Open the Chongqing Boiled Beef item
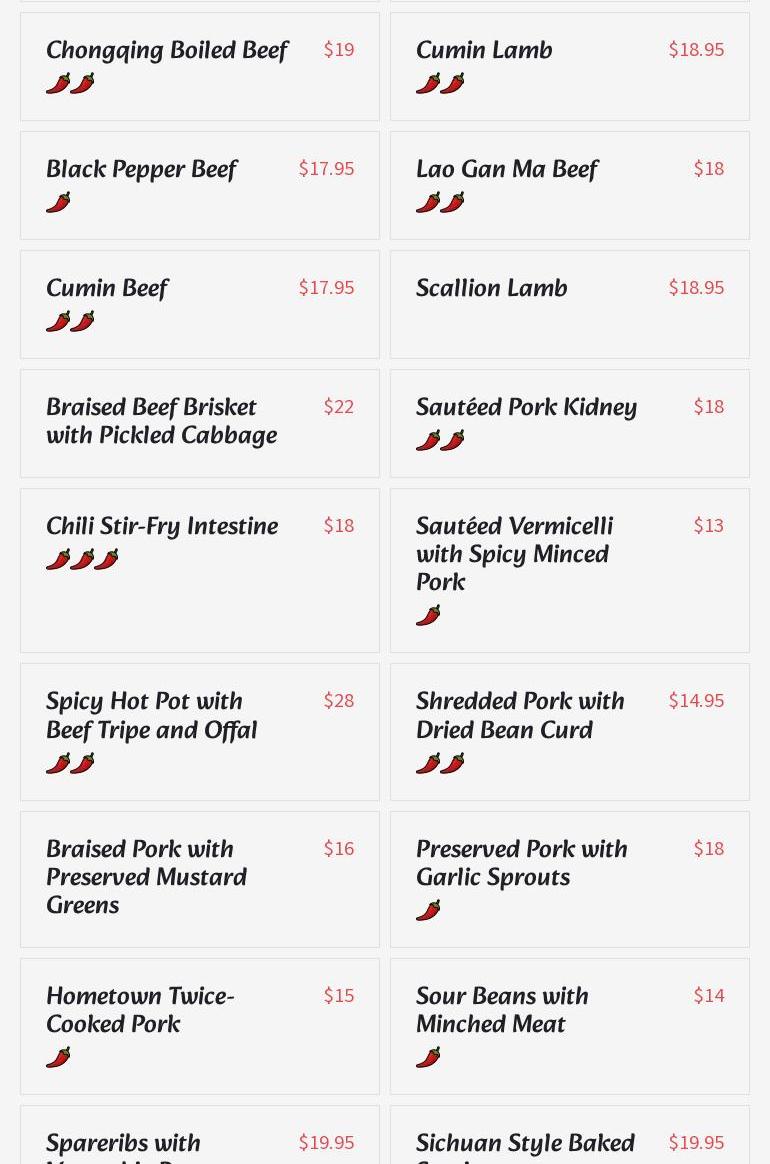The image size is (770, 1164). pos(167,51)
